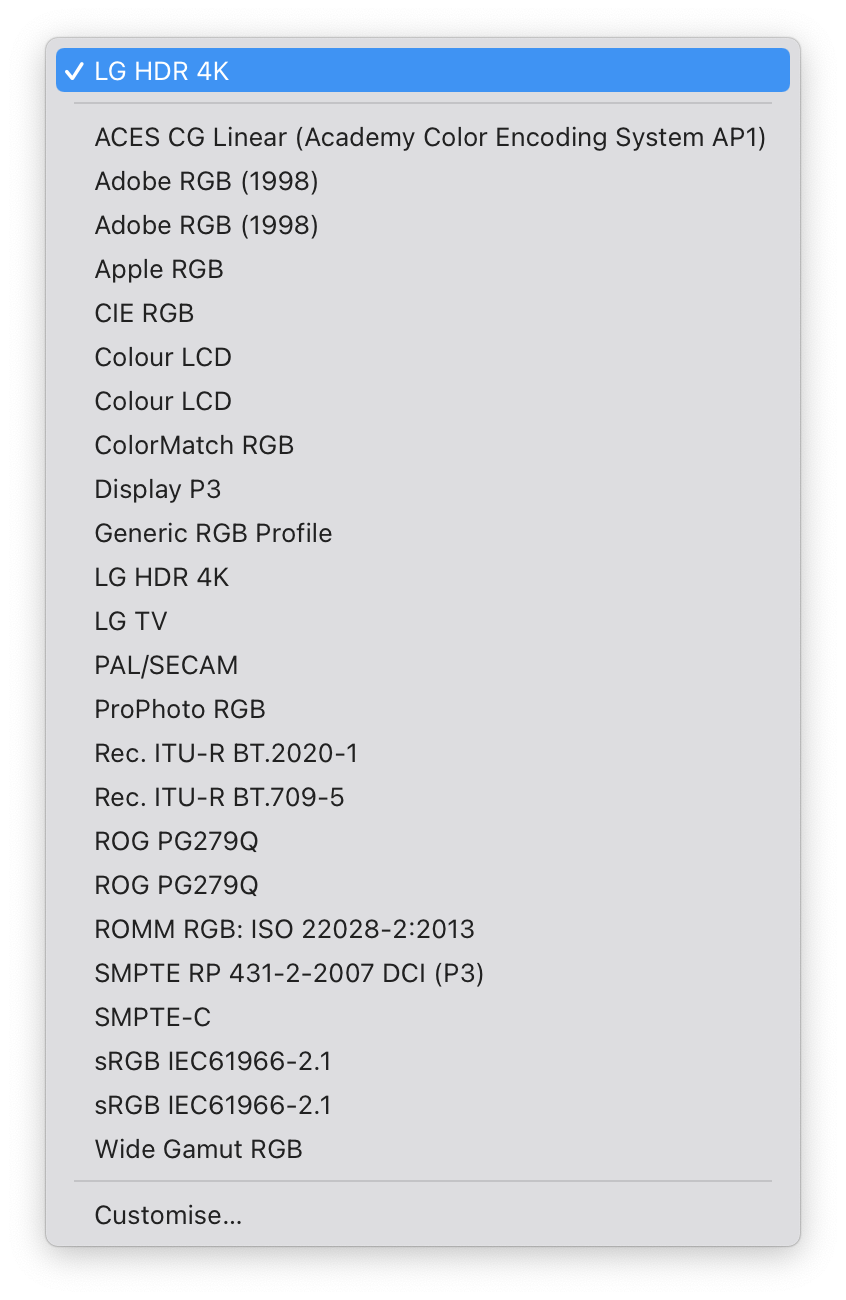Viewport: 846px width, 1300px height.
Task: Switch to Wide Gamut RGB
Action: coord(198,1149)
